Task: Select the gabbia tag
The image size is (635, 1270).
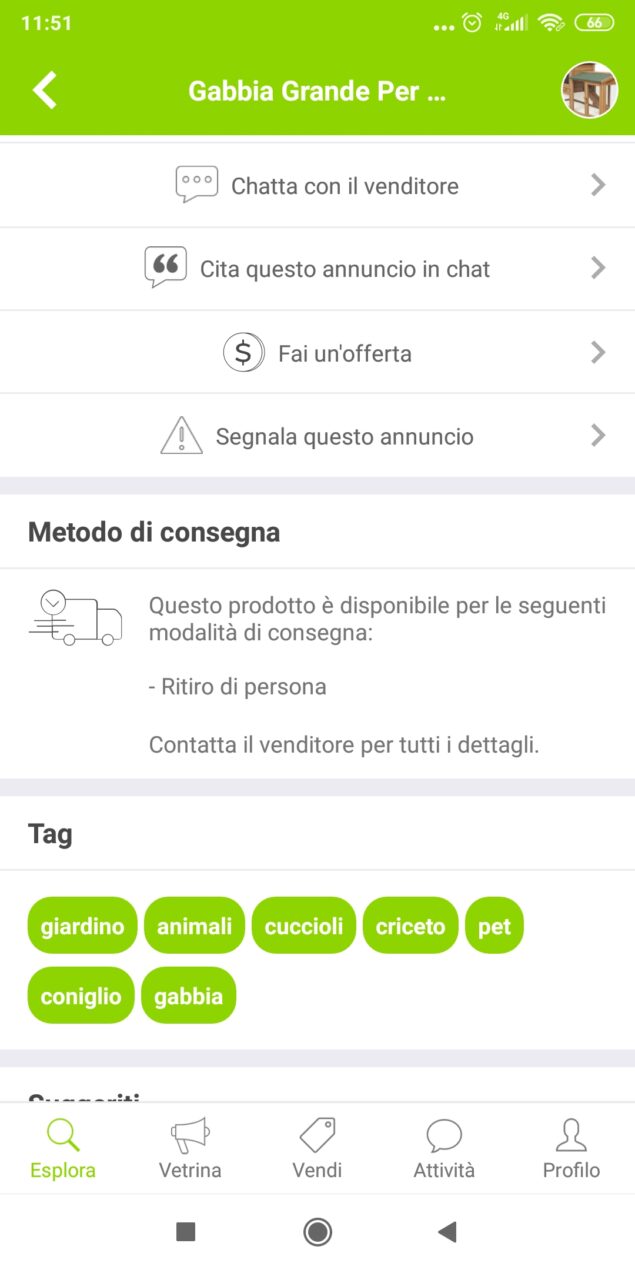Action: [x=188, y=996]
